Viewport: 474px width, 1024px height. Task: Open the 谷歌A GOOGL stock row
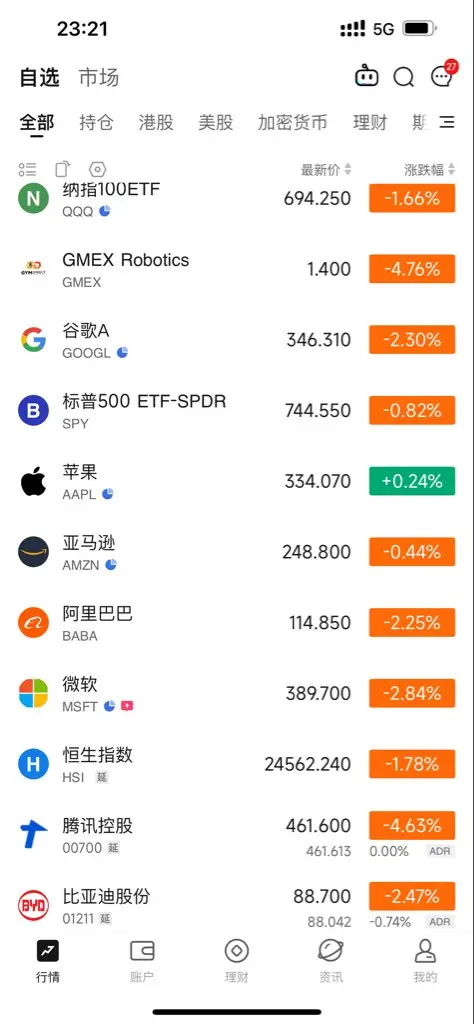click(237, 340)
